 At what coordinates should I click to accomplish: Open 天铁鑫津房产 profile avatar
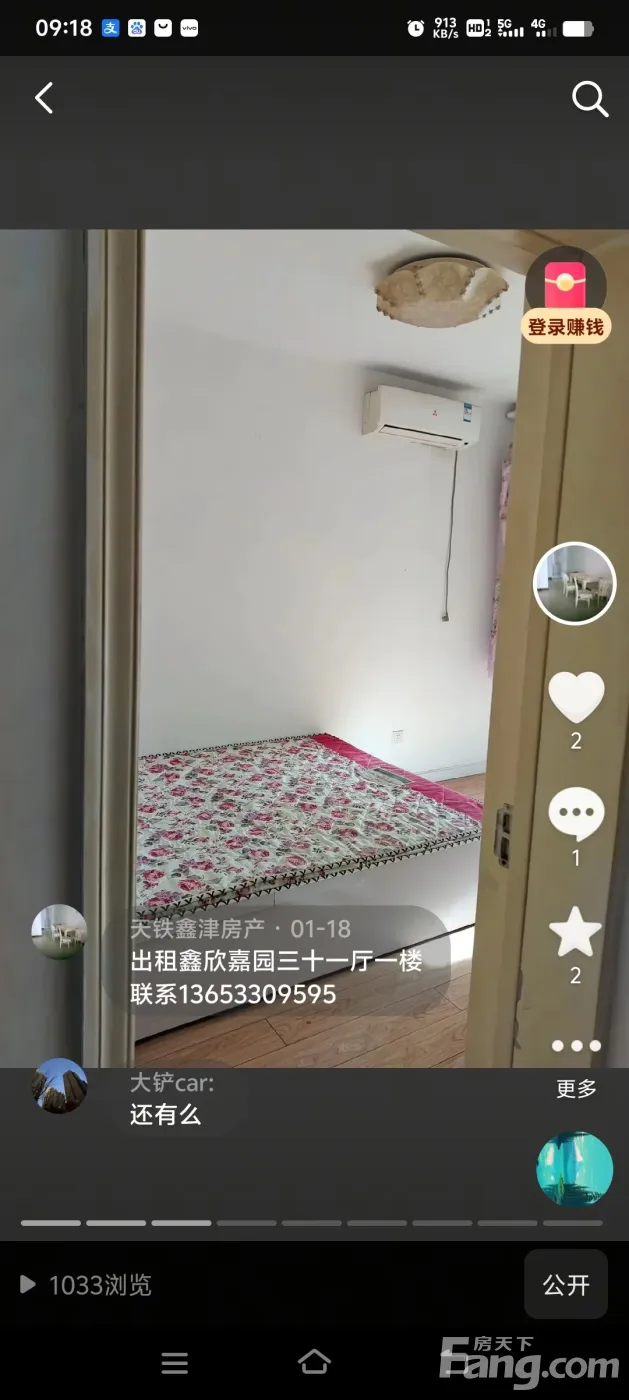59,932
